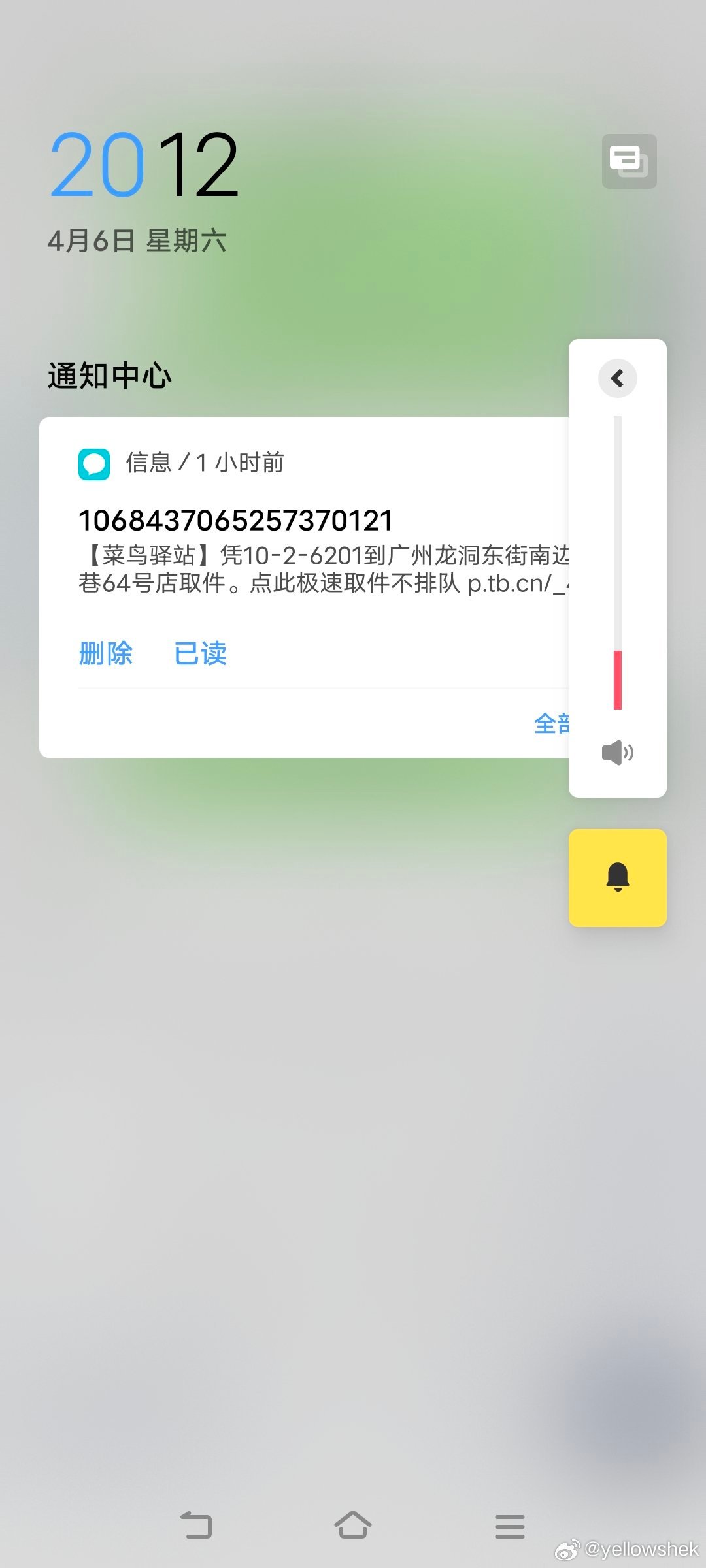Collapse the volume panel with the back chevron
Screen dimensions: 706x1568
(x=618, y=378)
